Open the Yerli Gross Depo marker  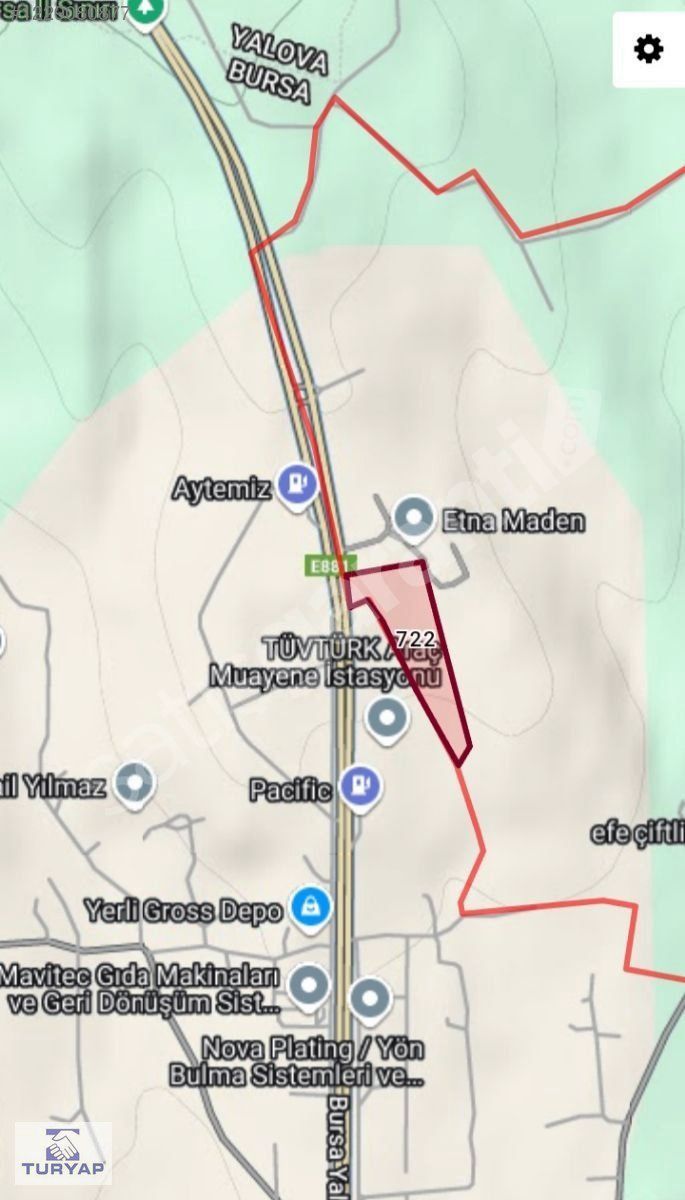pos(312,908)
